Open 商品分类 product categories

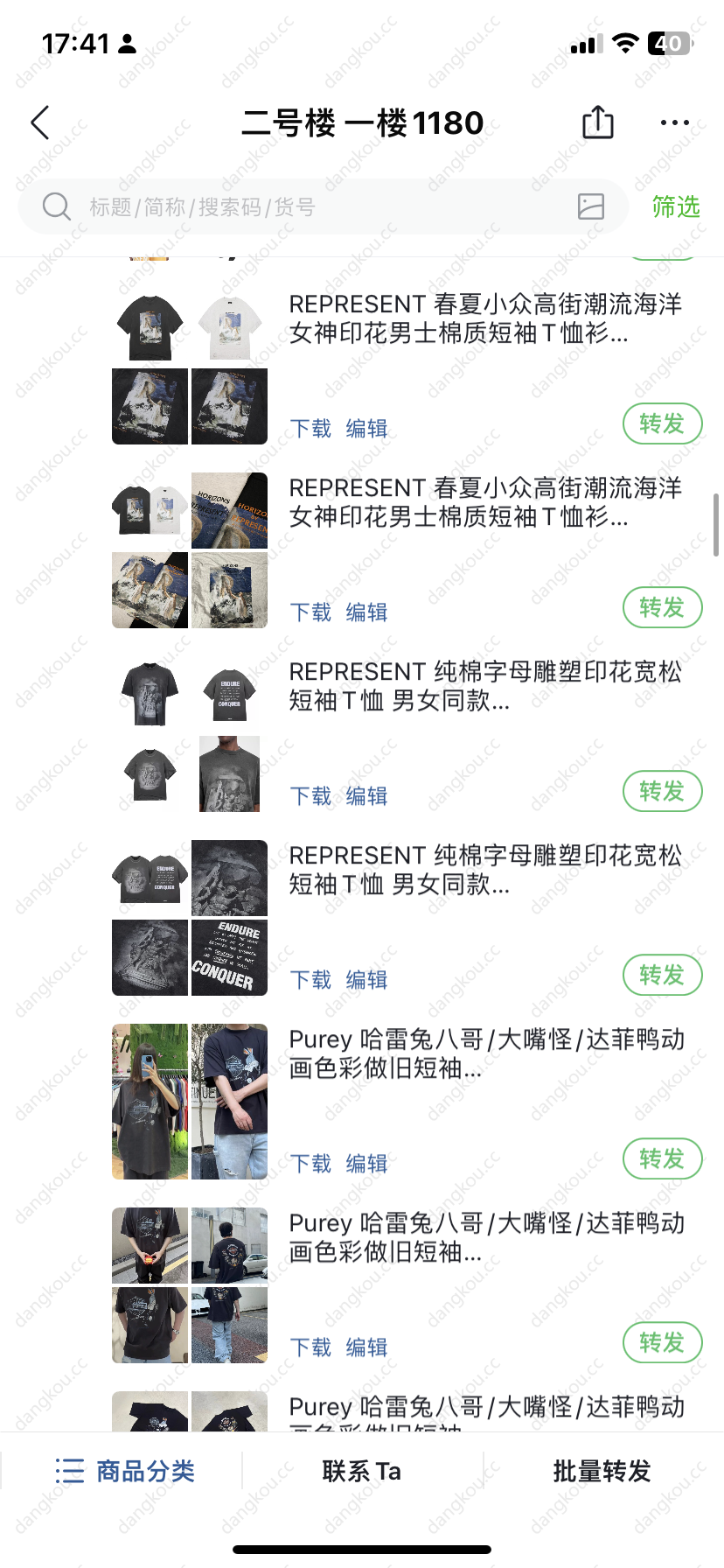pos(126,1471)
